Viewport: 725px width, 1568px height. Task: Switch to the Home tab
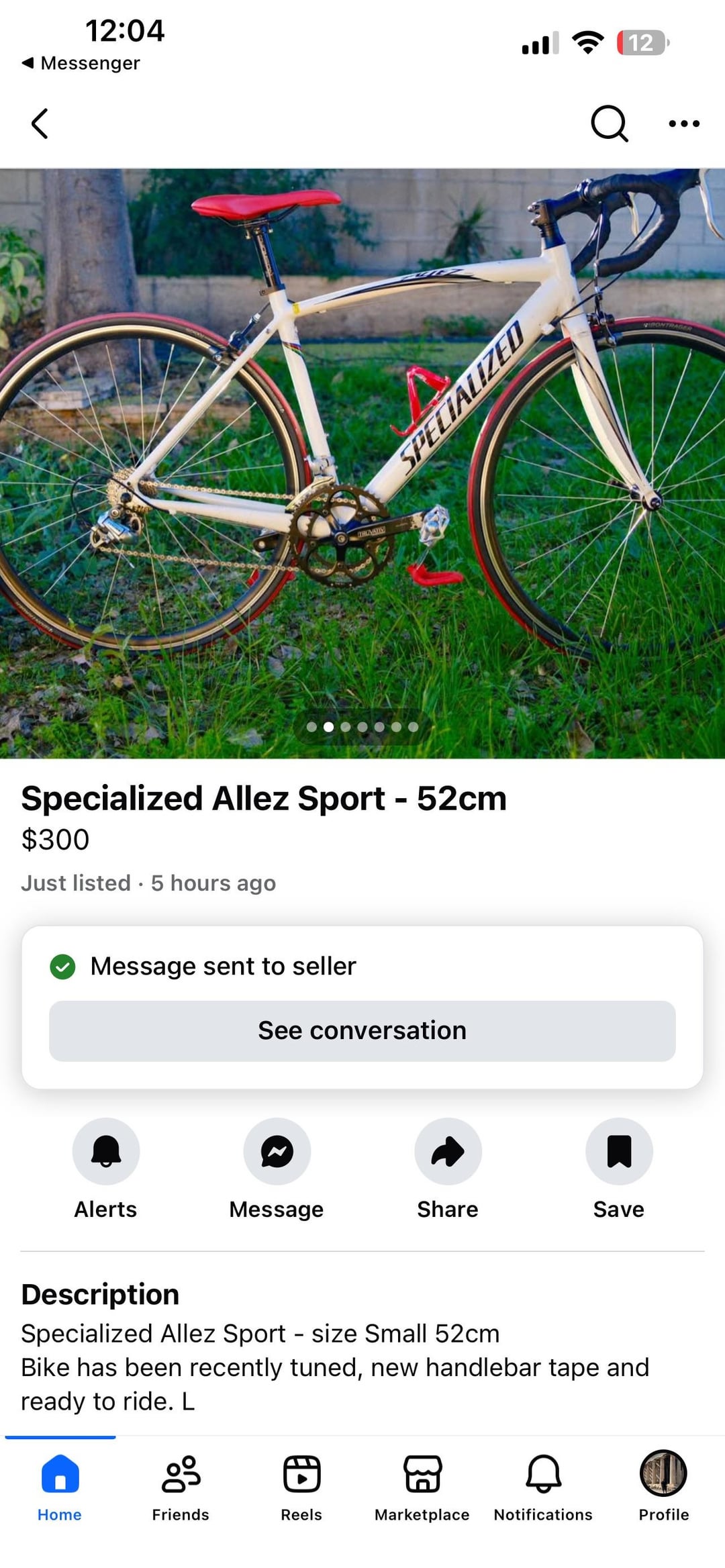60,1486
